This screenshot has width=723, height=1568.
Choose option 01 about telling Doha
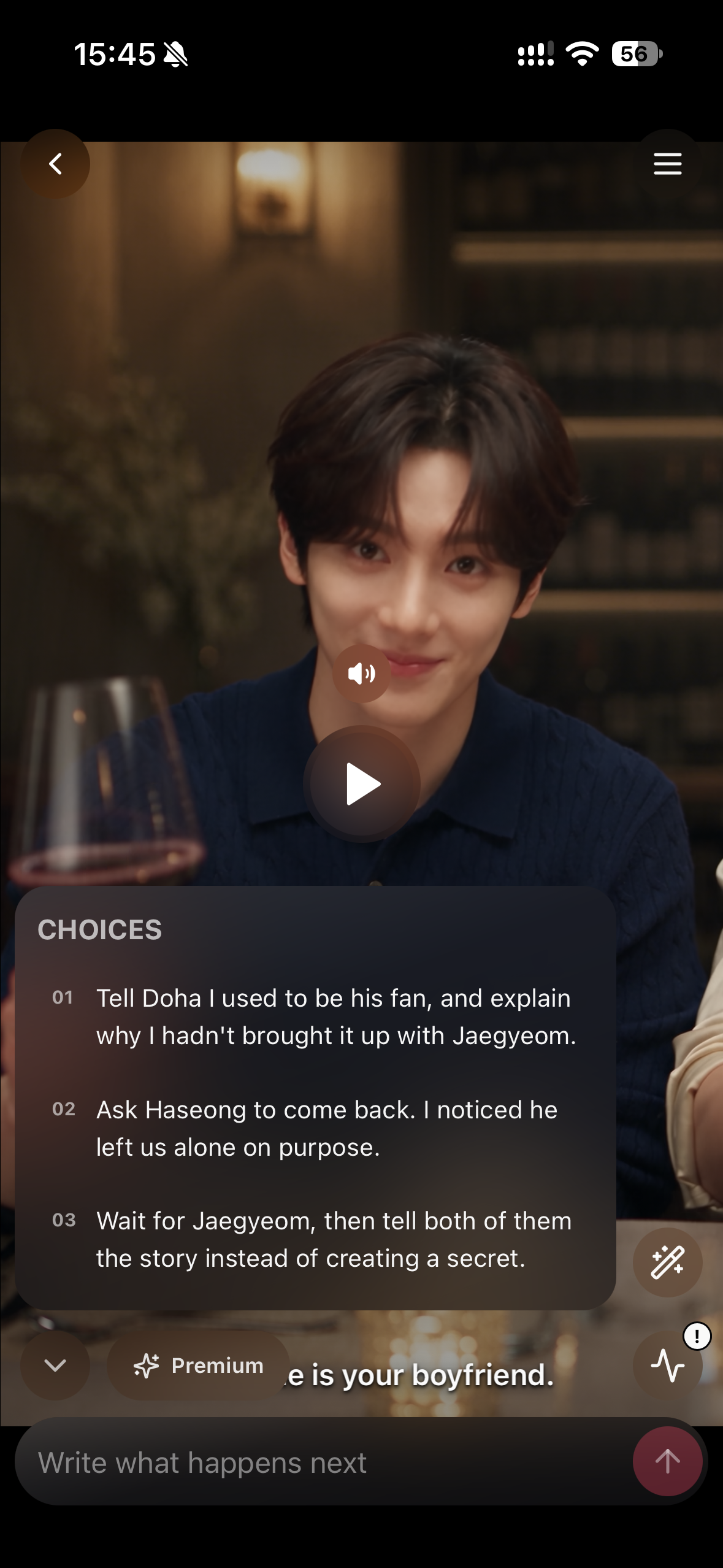(x=315, y=1017)
